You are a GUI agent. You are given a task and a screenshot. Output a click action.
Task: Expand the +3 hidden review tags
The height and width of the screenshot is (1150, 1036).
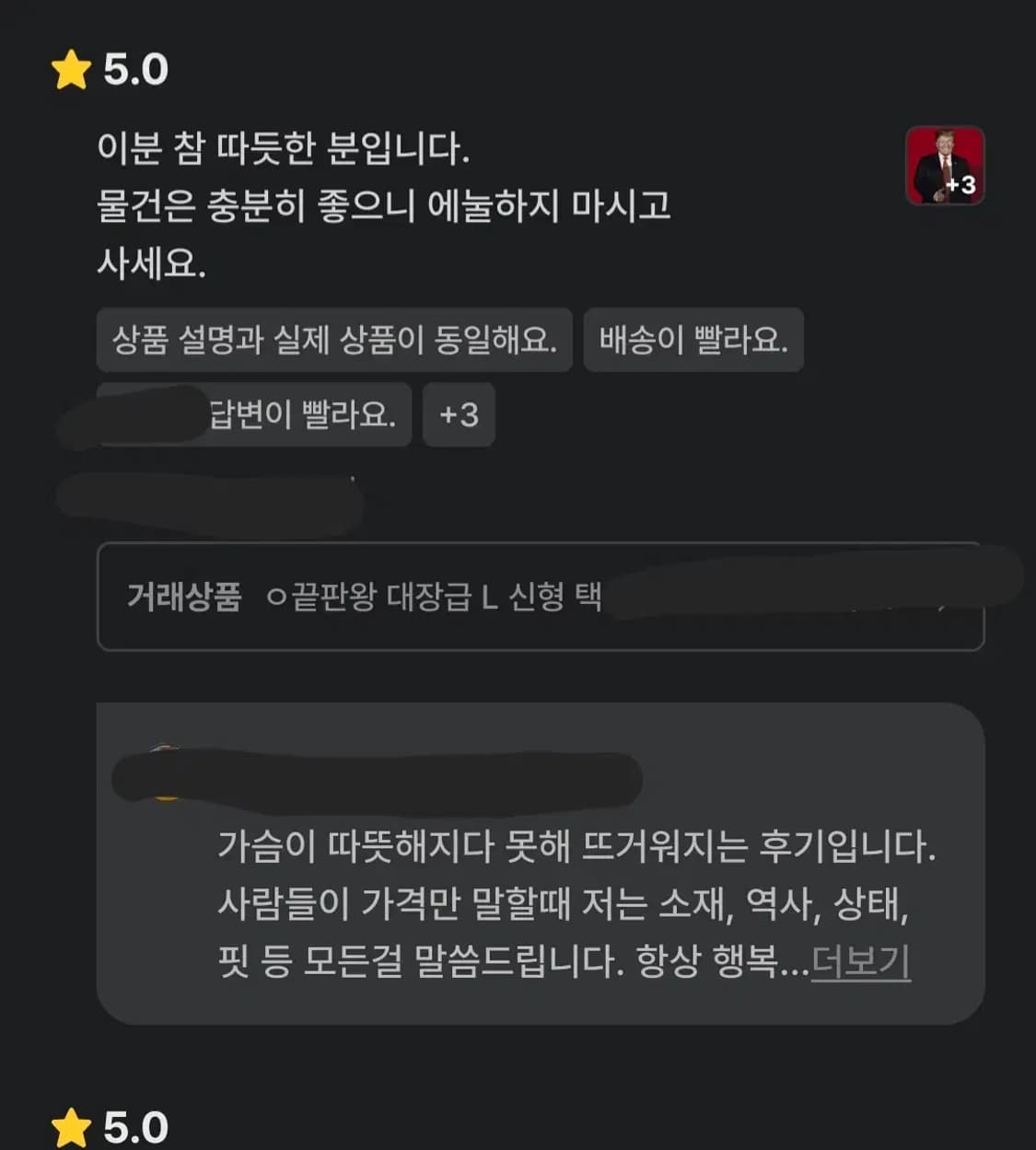point(458,415)
